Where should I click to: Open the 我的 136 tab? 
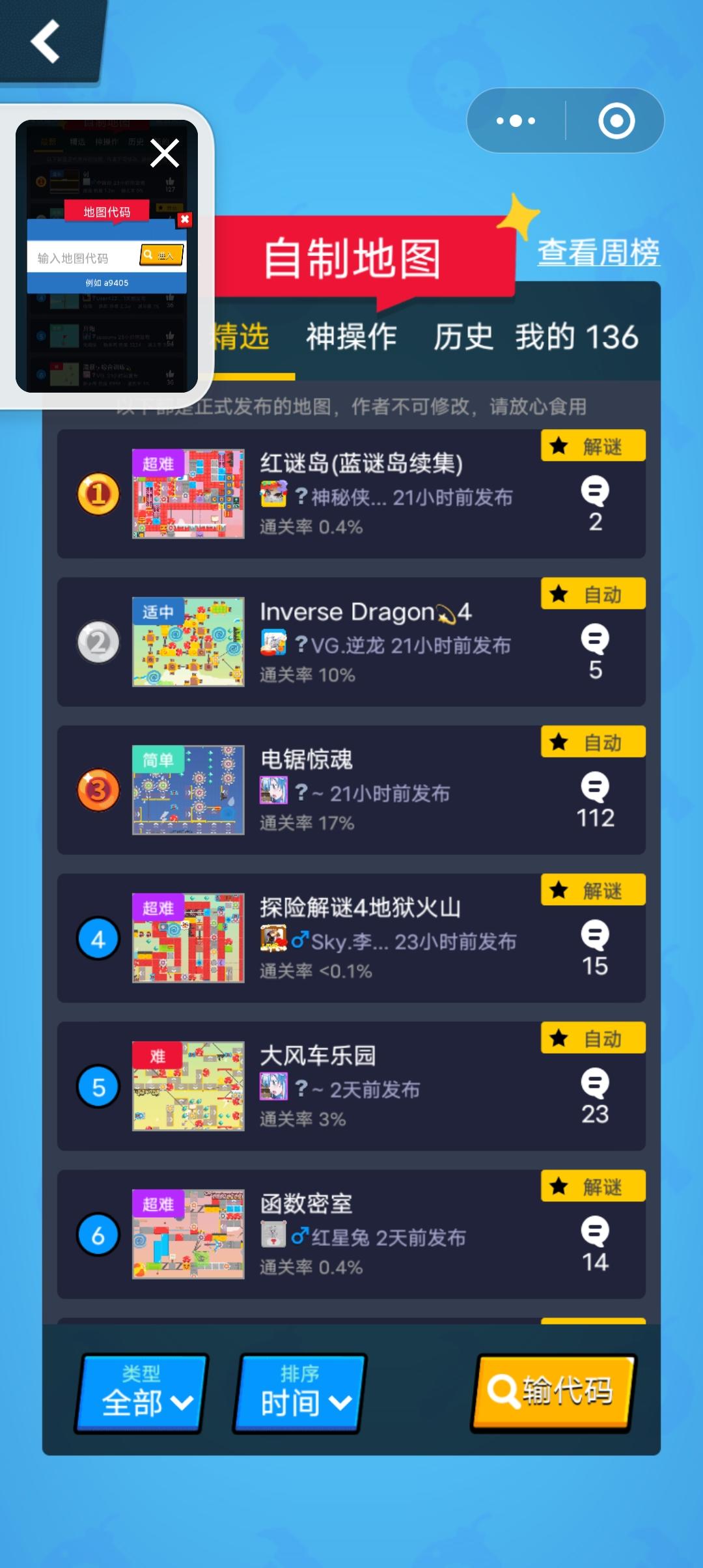click(x=577, y=337)
